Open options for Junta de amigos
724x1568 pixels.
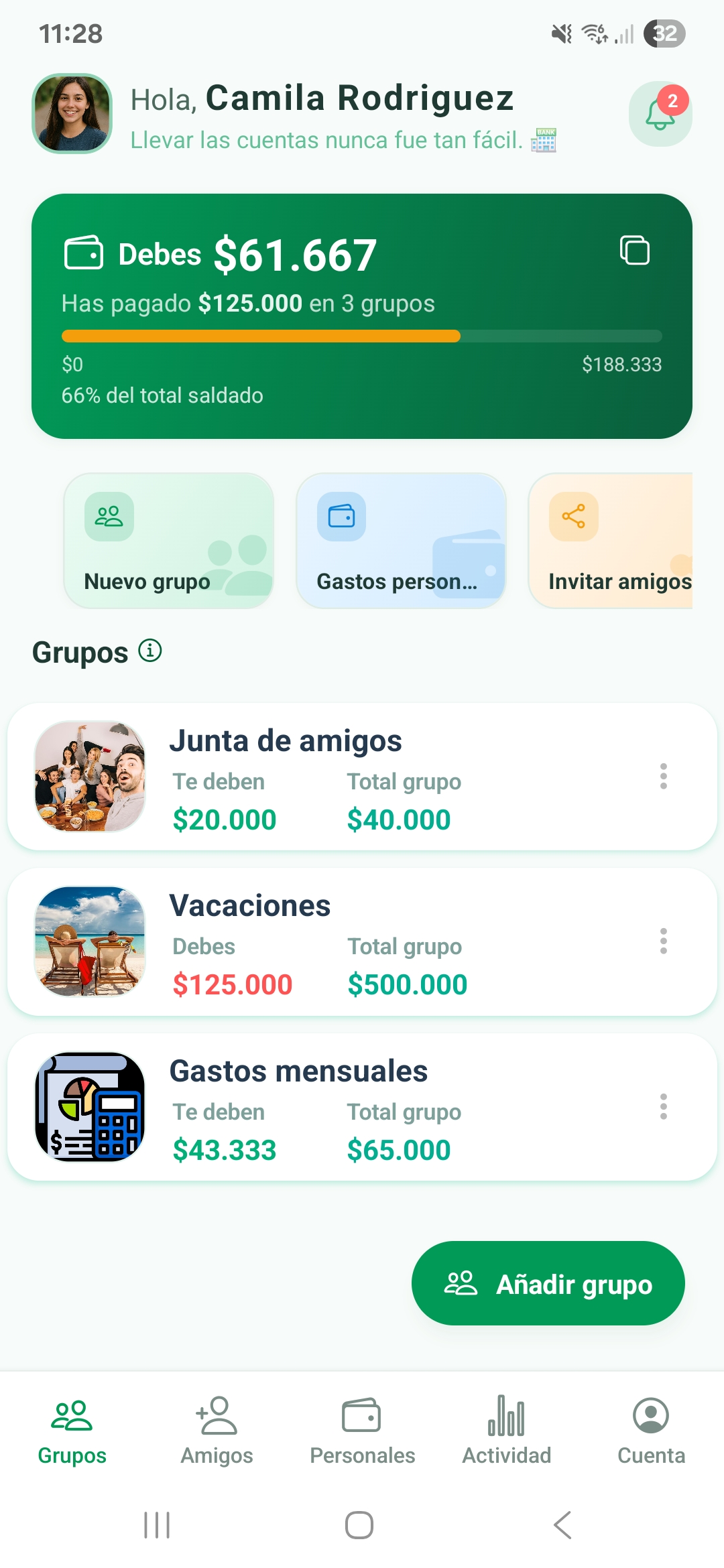coord(663,776)
